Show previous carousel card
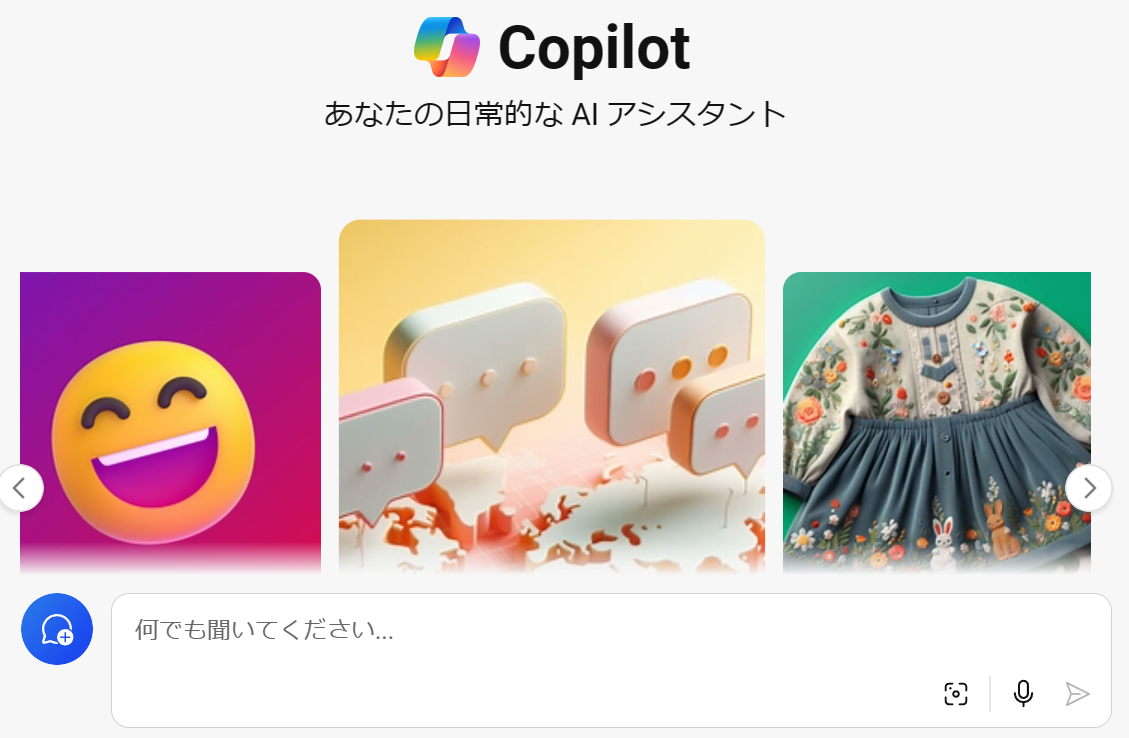Screen dimensions: 1129x738 coord(20,488)
